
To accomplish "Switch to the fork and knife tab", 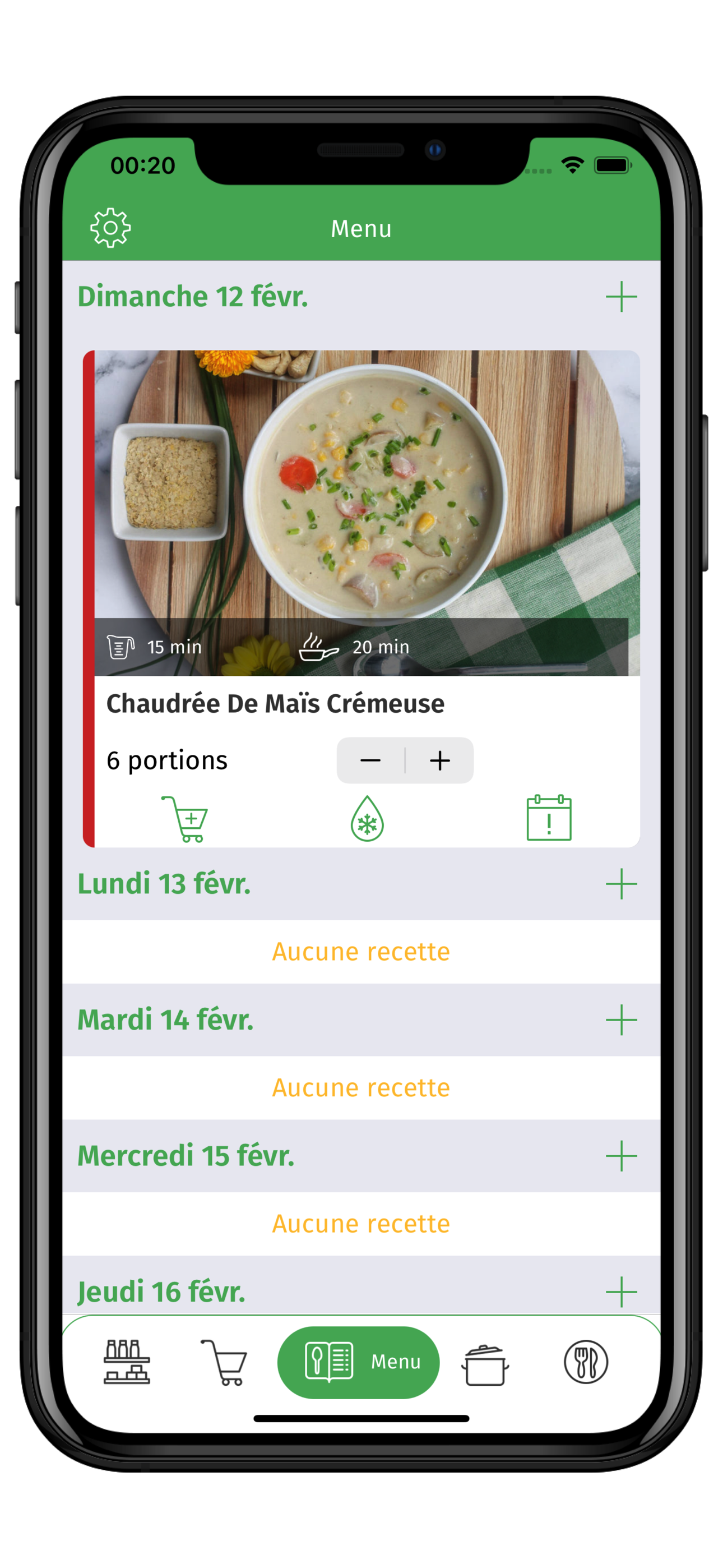I will (x=586, y=1362).
